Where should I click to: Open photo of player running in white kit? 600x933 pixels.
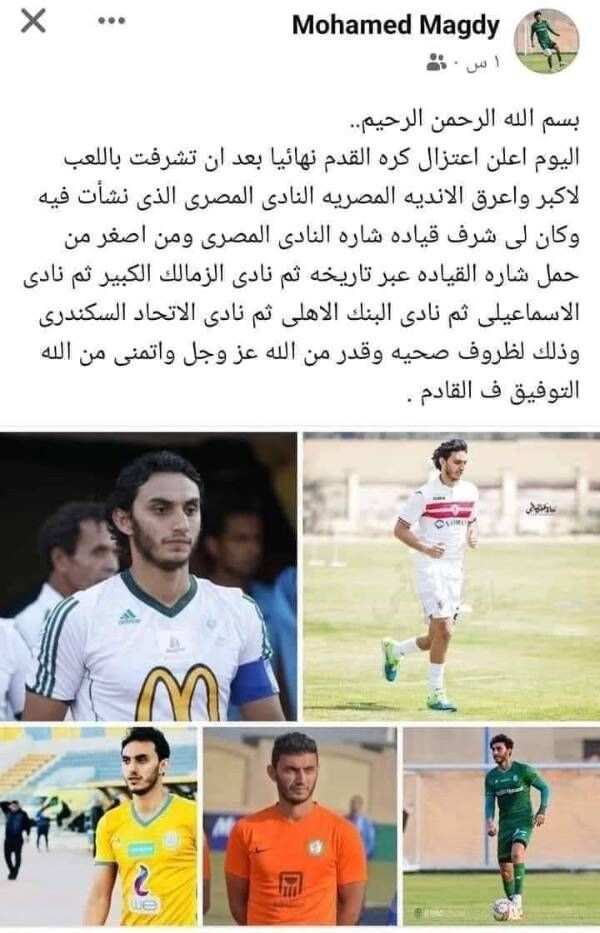[x=451, y=576]
